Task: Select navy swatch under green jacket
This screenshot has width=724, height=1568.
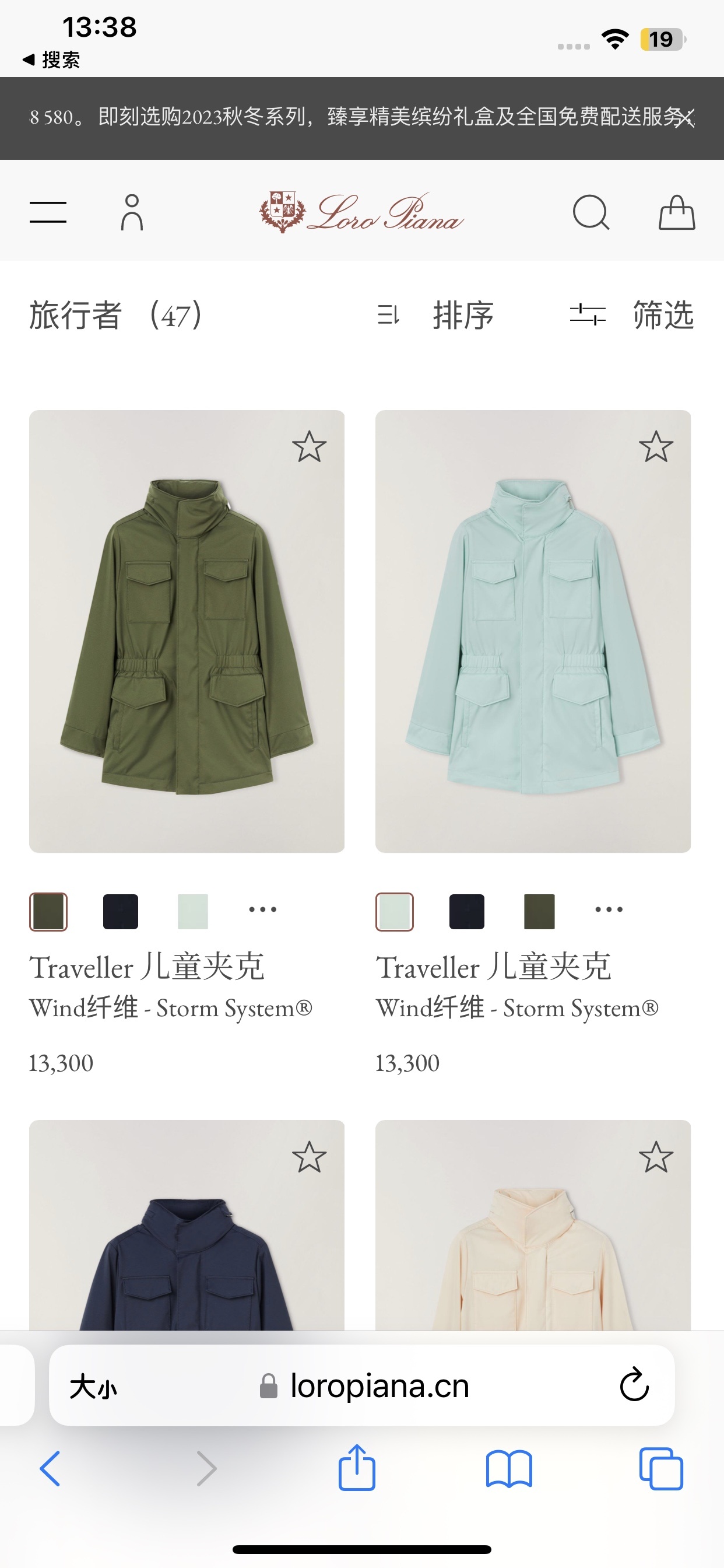Action: 121,911
